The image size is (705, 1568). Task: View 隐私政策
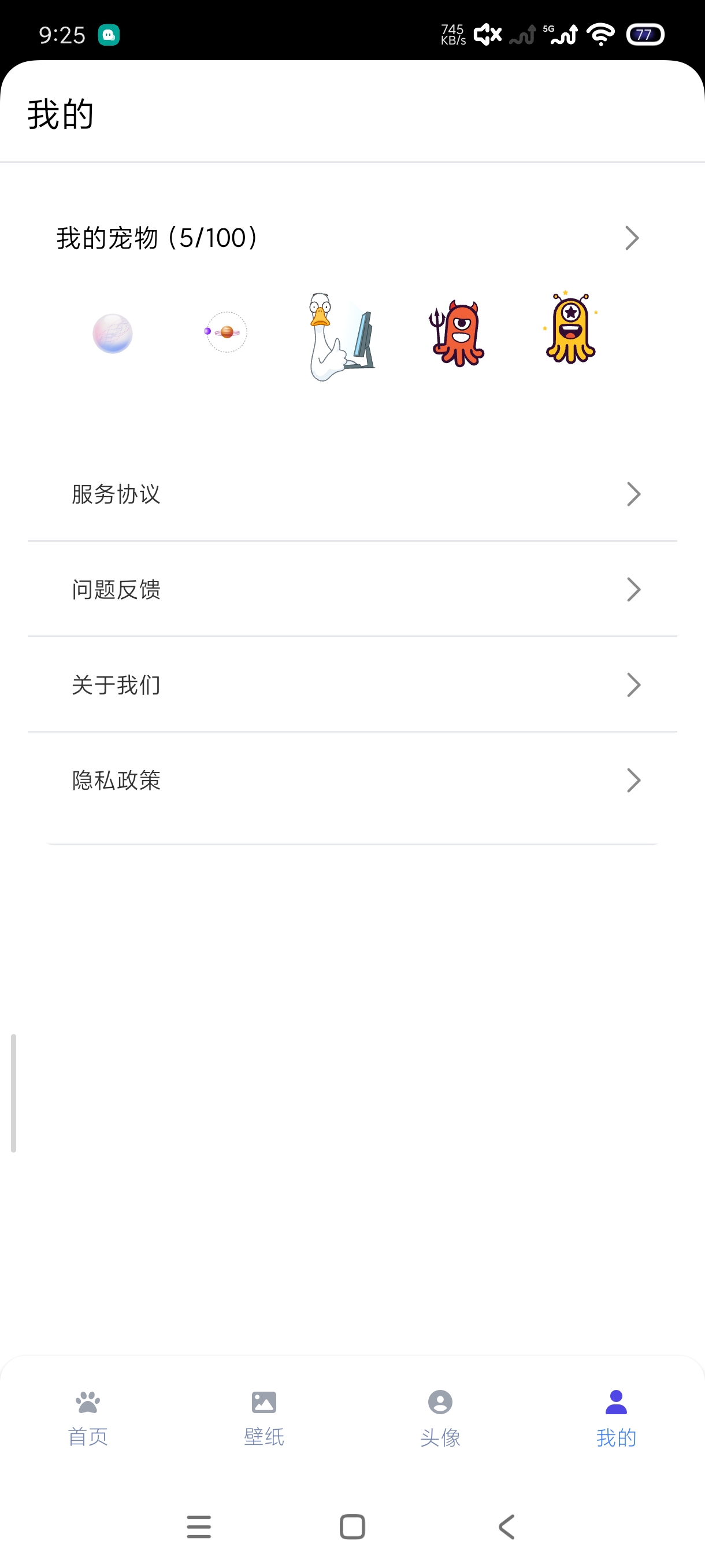pos(352,781)
